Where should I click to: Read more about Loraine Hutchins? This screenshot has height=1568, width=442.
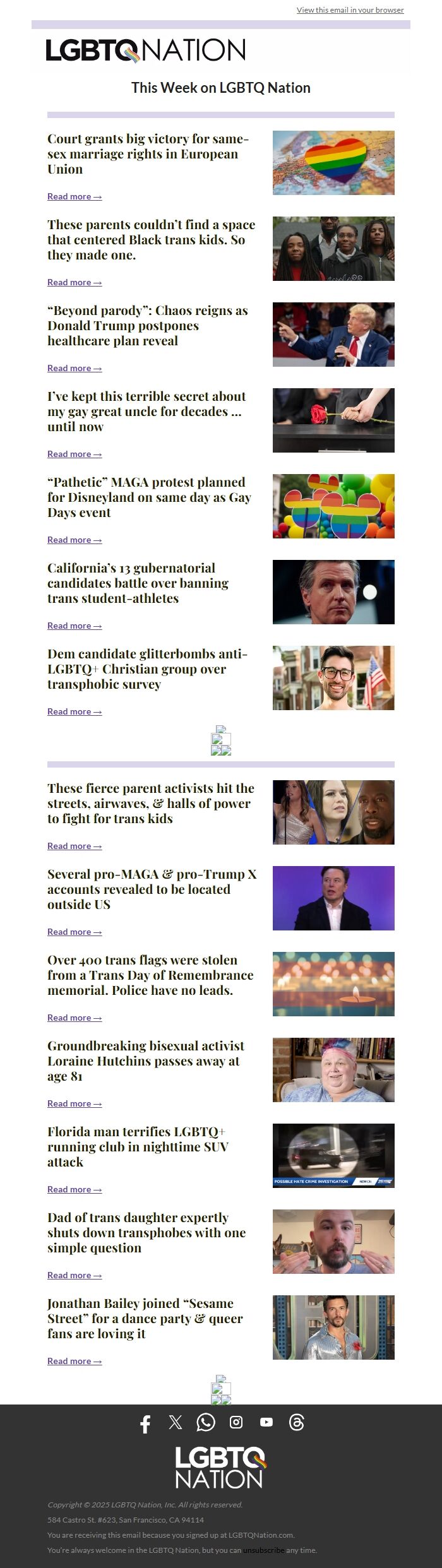point(74,1103)
